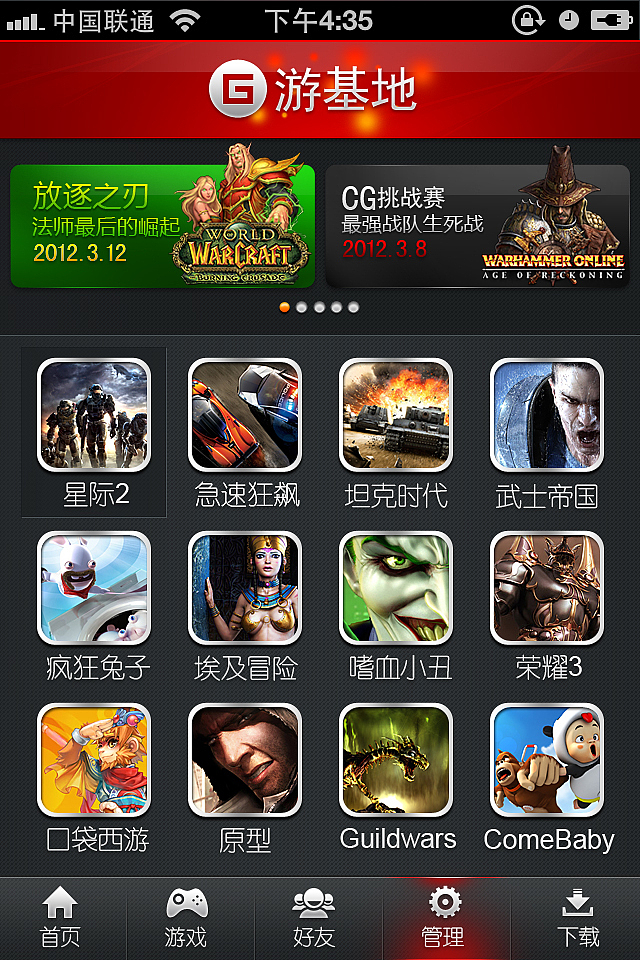Switch to the 首页 tab
The width and height of the screenshot is (640, 960).
pos(60,918)
